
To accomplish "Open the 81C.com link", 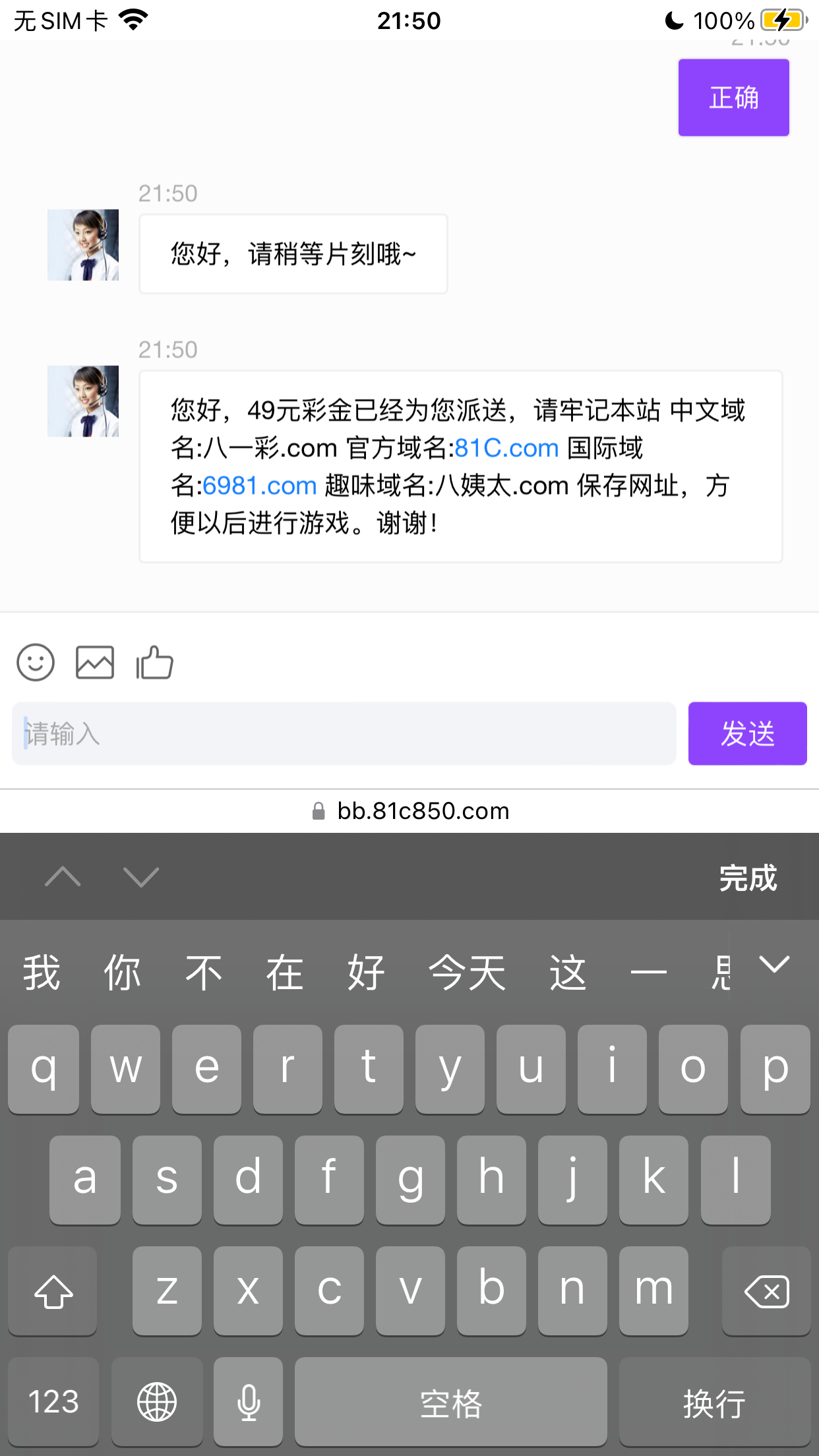I will pyautogui.click(x=506, y=448).
